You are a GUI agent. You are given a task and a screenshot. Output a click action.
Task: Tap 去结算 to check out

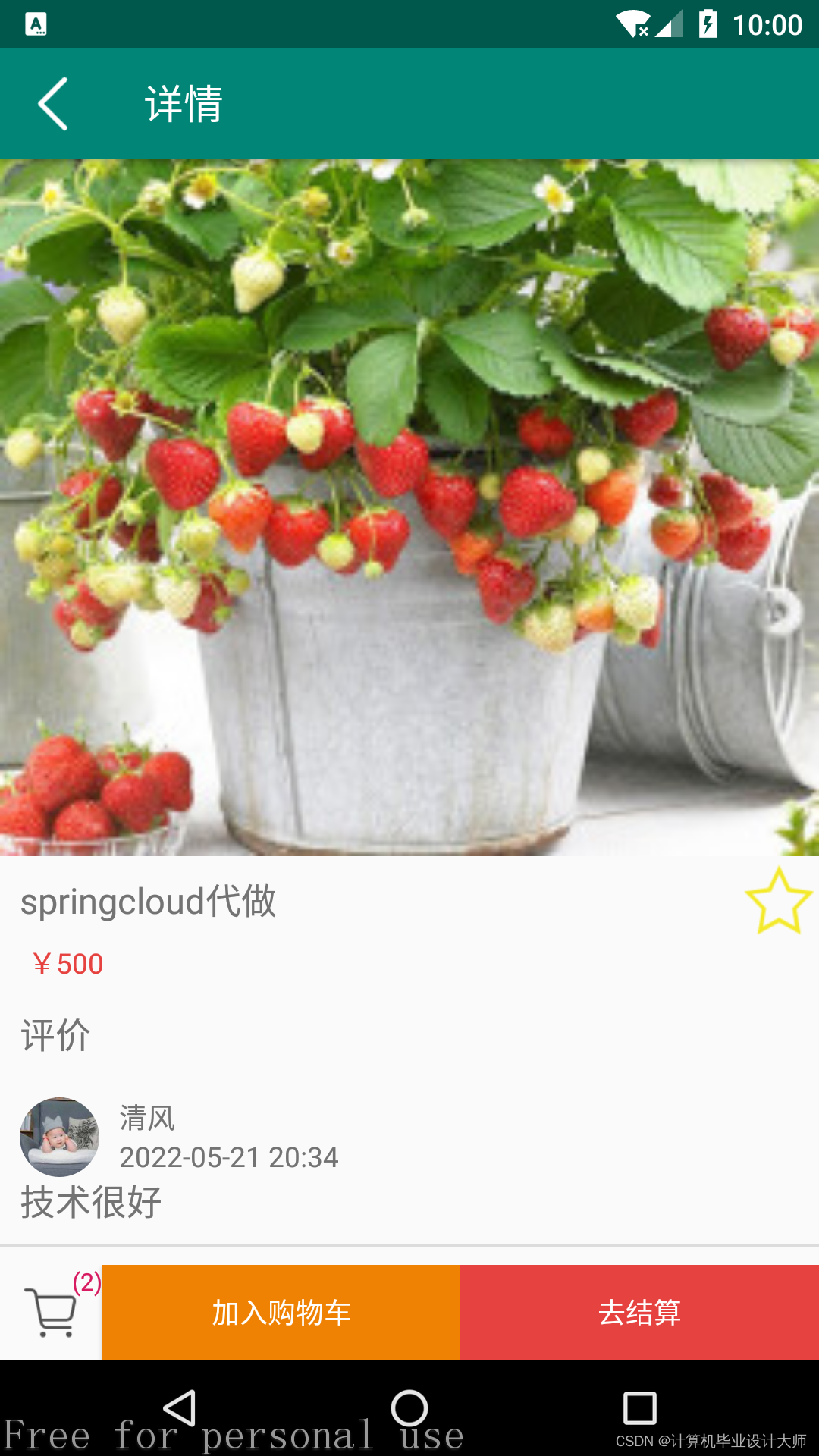[639, 1312]
